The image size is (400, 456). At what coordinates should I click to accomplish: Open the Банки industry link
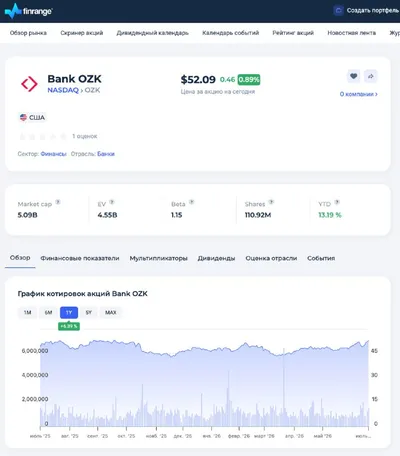(x=106, y=154)
